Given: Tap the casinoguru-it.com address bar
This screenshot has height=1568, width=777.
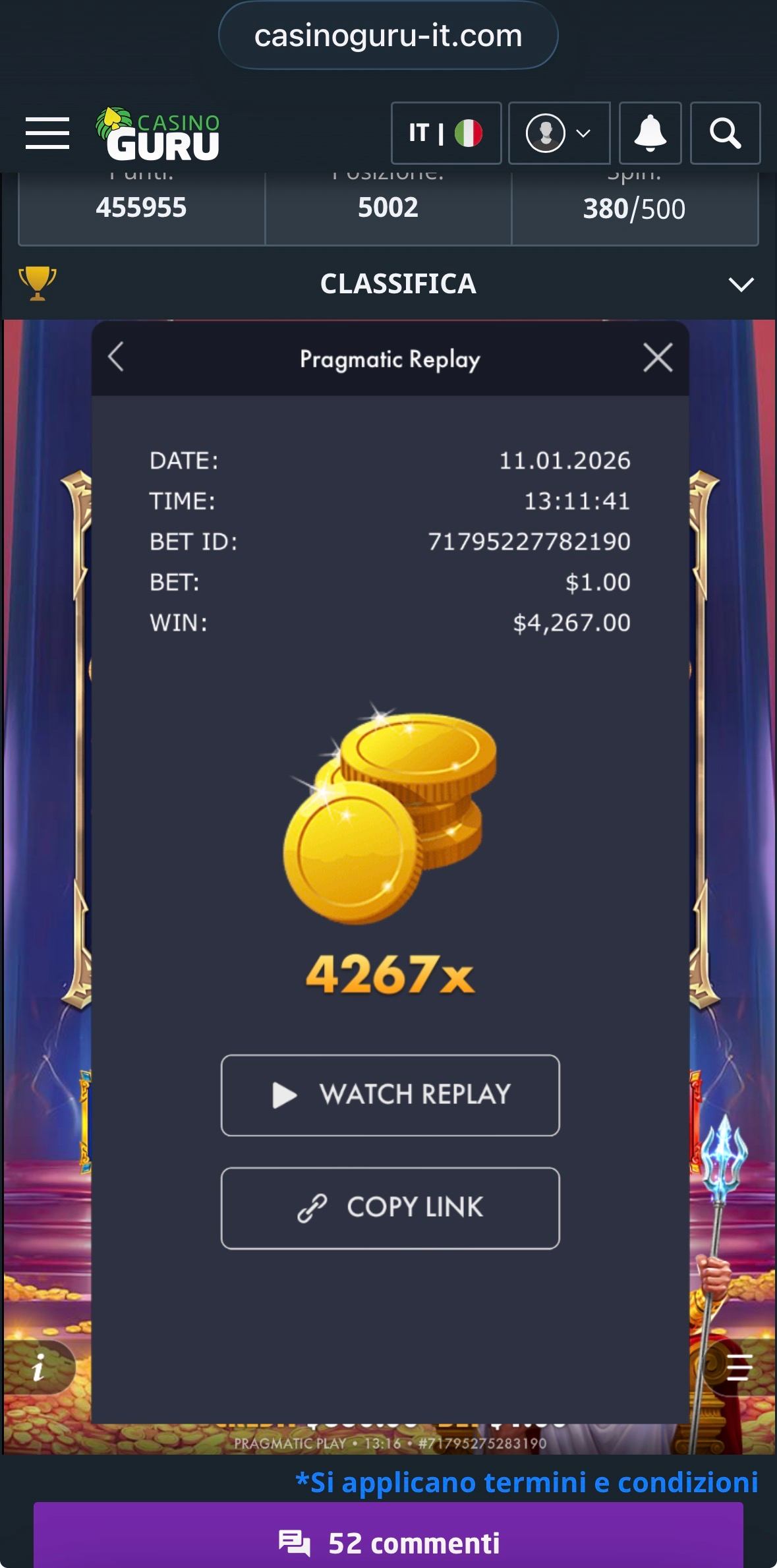Looking at the screenshot, I should tap(388, 36).
